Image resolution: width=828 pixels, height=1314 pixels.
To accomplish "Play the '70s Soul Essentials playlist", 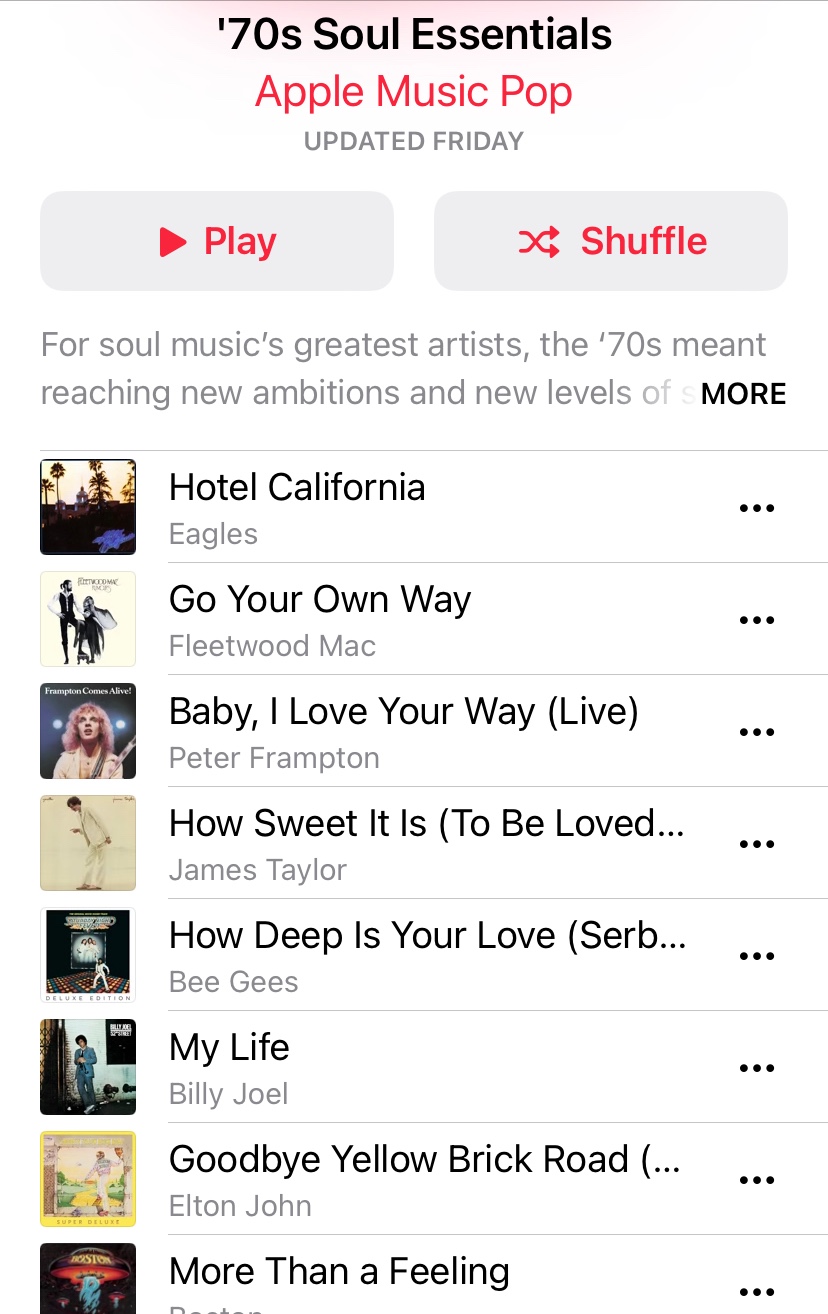I will coord(217,241).
